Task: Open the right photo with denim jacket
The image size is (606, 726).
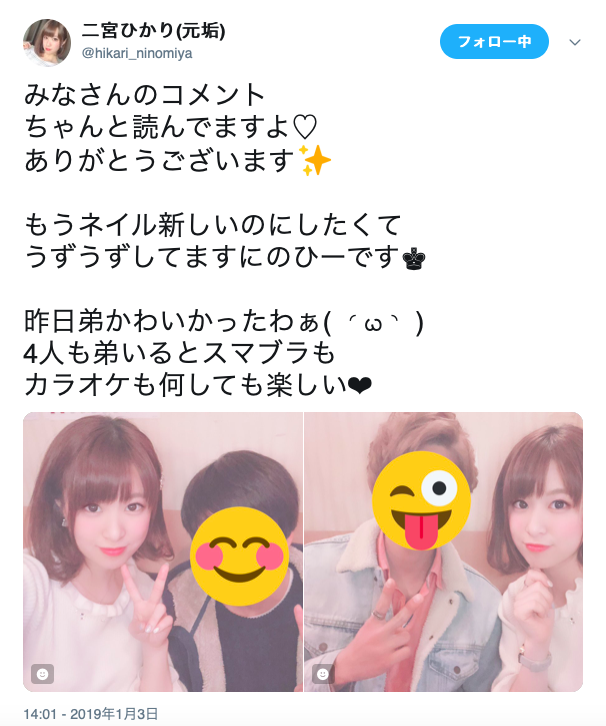Action: (443, 551)
